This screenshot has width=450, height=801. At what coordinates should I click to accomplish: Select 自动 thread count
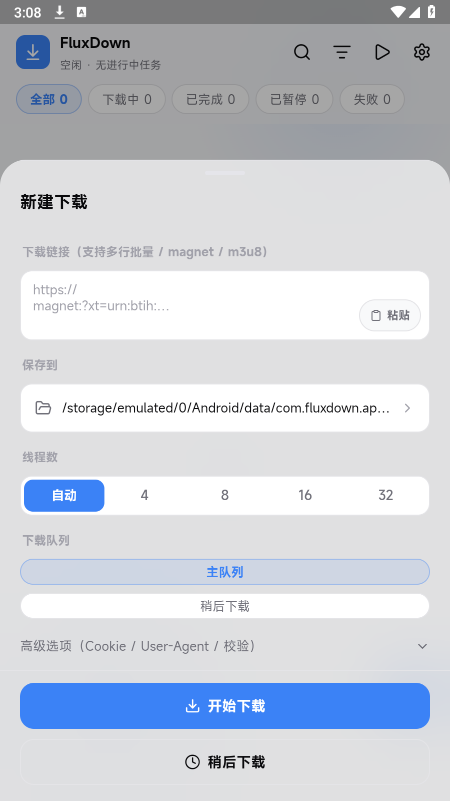64,496
